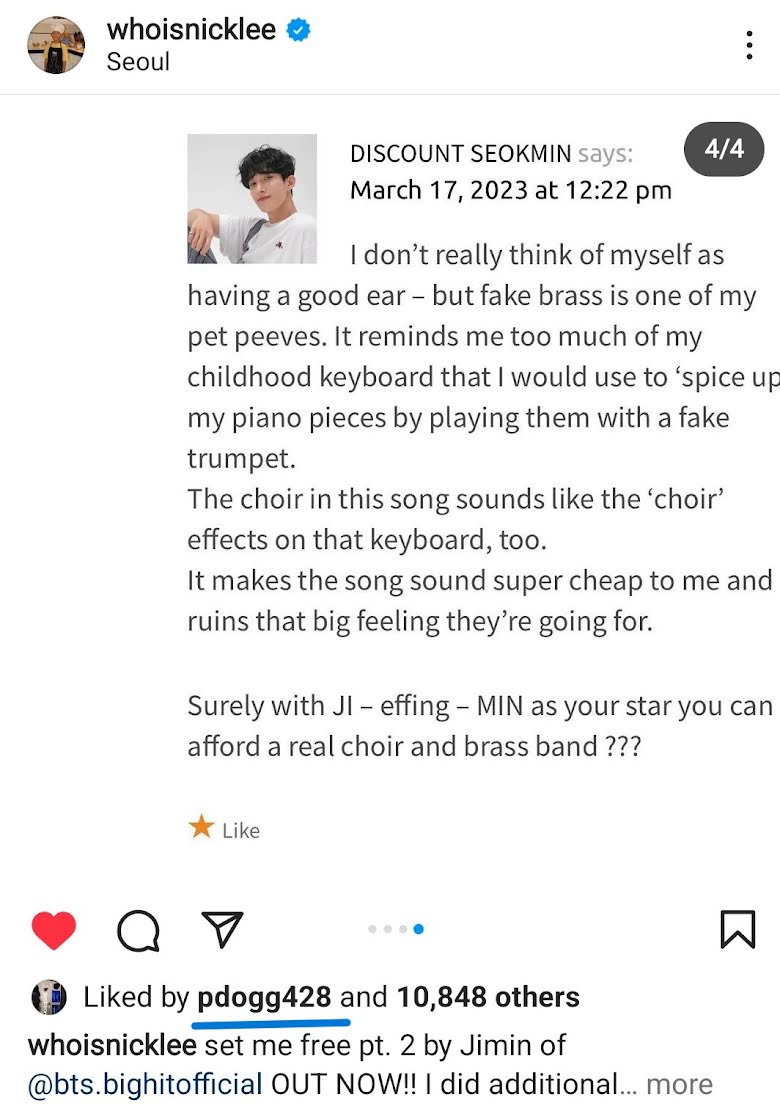Image resolution: width=780 pixels, height=1111 pixels.
Task: Open the Seoul location tag
Action: (x=138, y=62)
